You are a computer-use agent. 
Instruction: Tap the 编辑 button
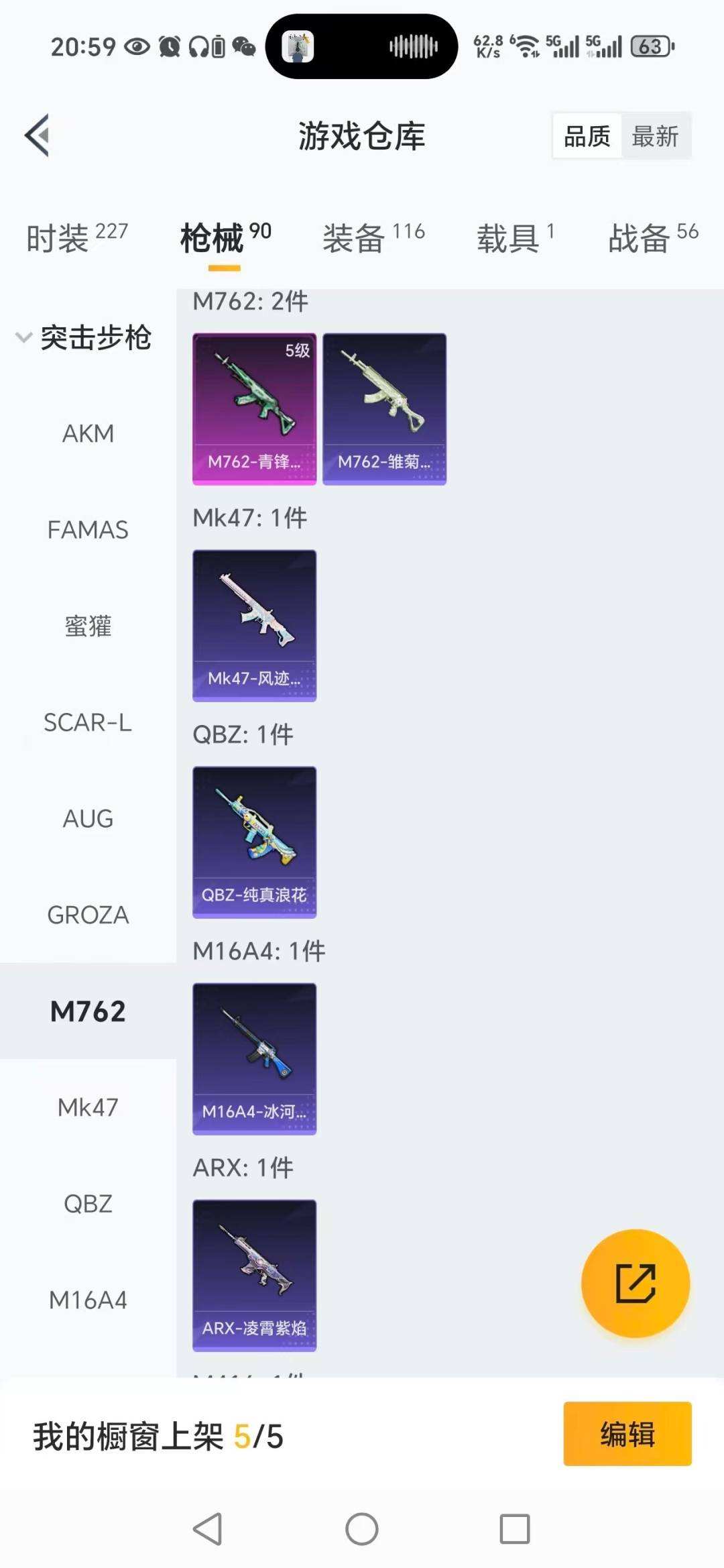(627, 1433)
